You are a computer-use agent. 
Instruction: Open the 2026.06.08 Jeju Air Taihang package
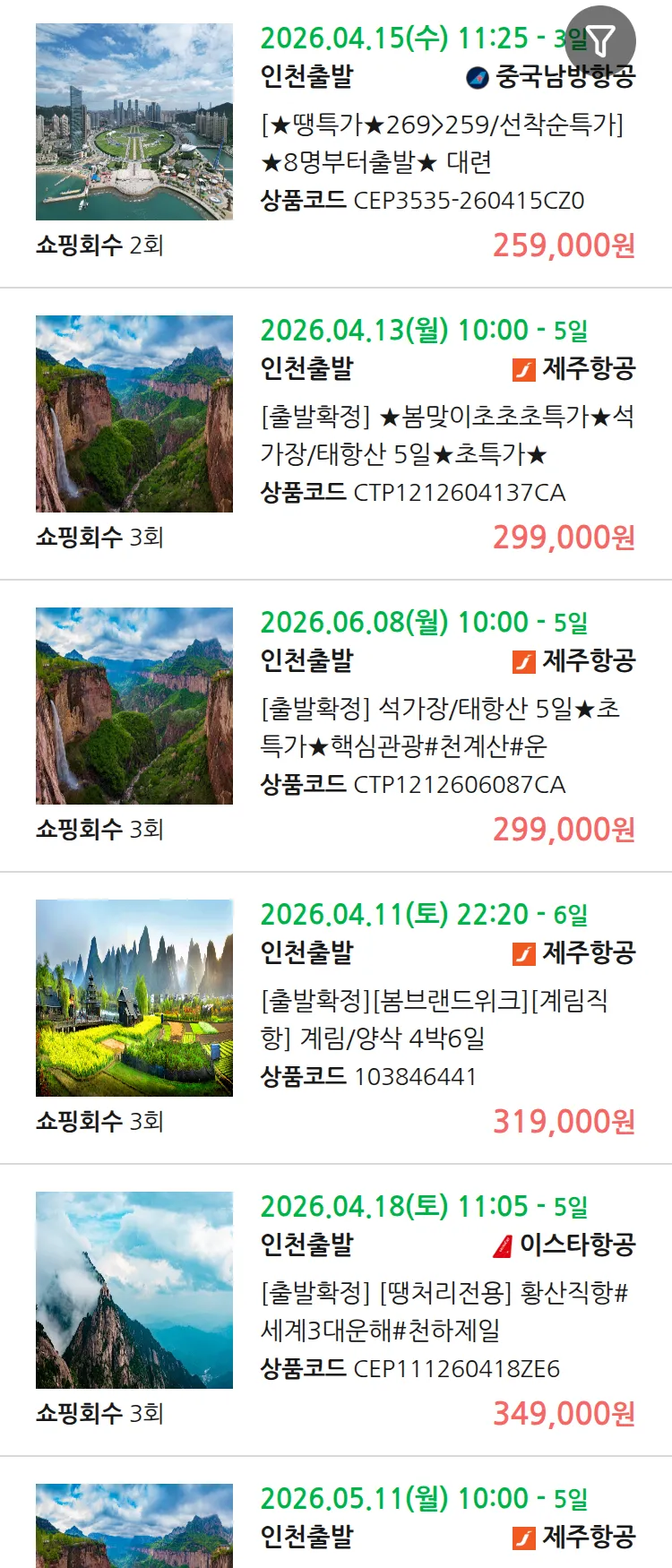click(x=439, y=727)
